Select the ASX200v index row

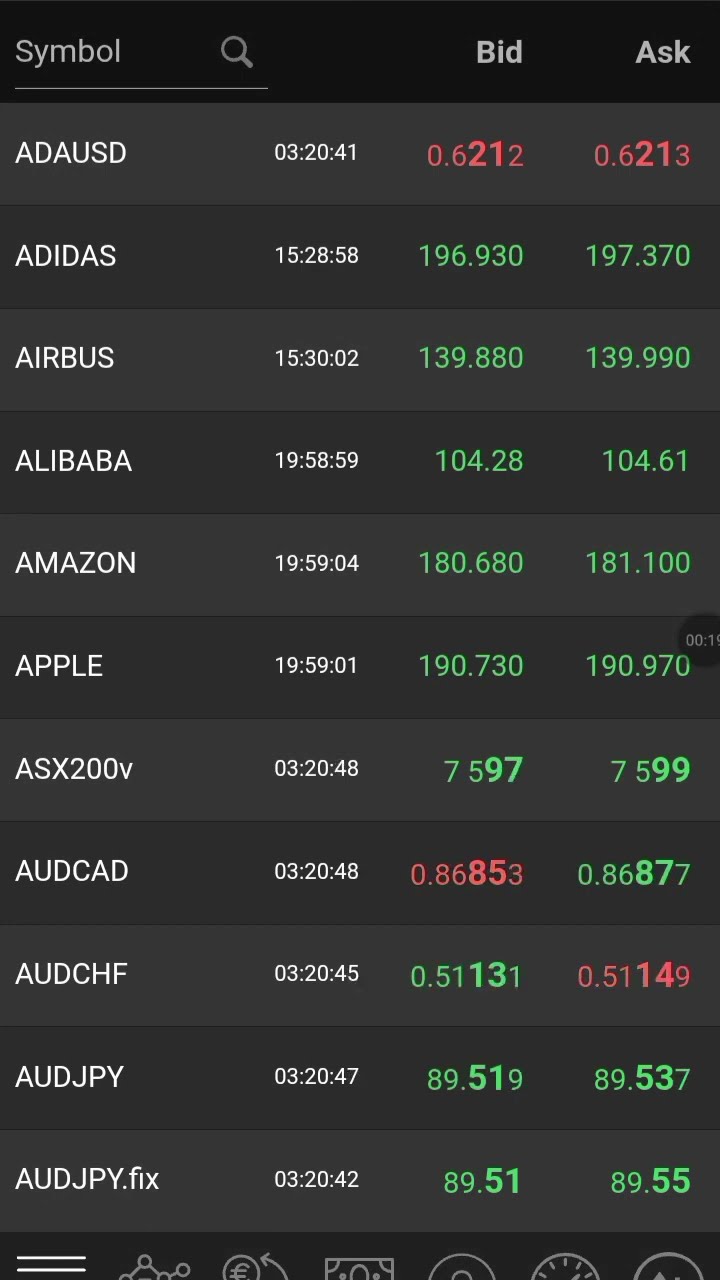360,769
